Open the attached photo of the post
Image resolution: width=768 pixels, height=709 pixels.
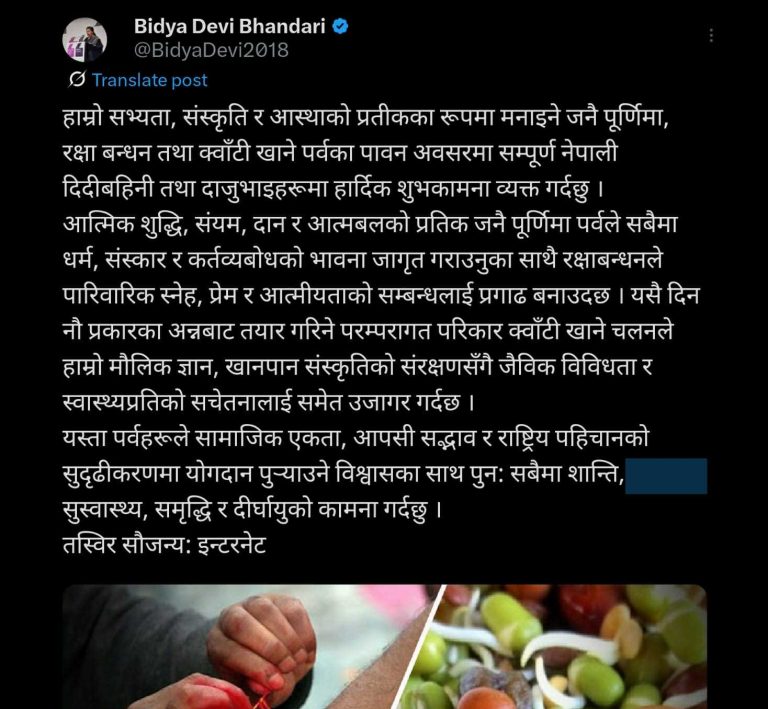(x=384, y=646)
